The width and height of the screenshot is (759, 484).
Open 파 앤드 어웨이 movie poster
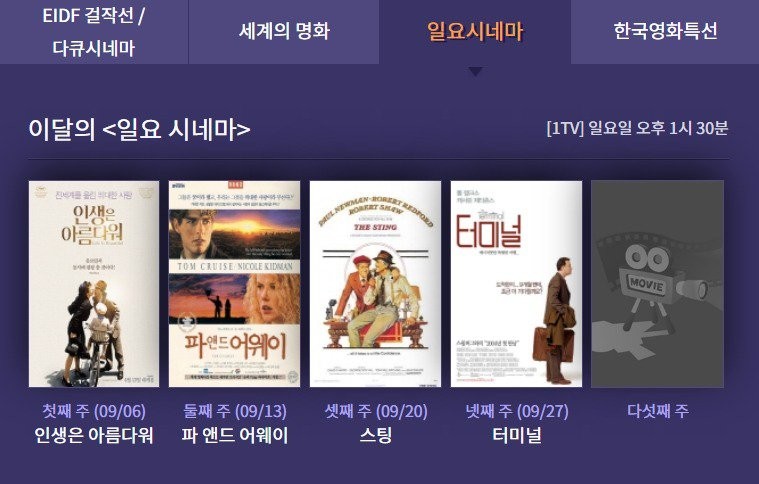[x=235, y=284]
